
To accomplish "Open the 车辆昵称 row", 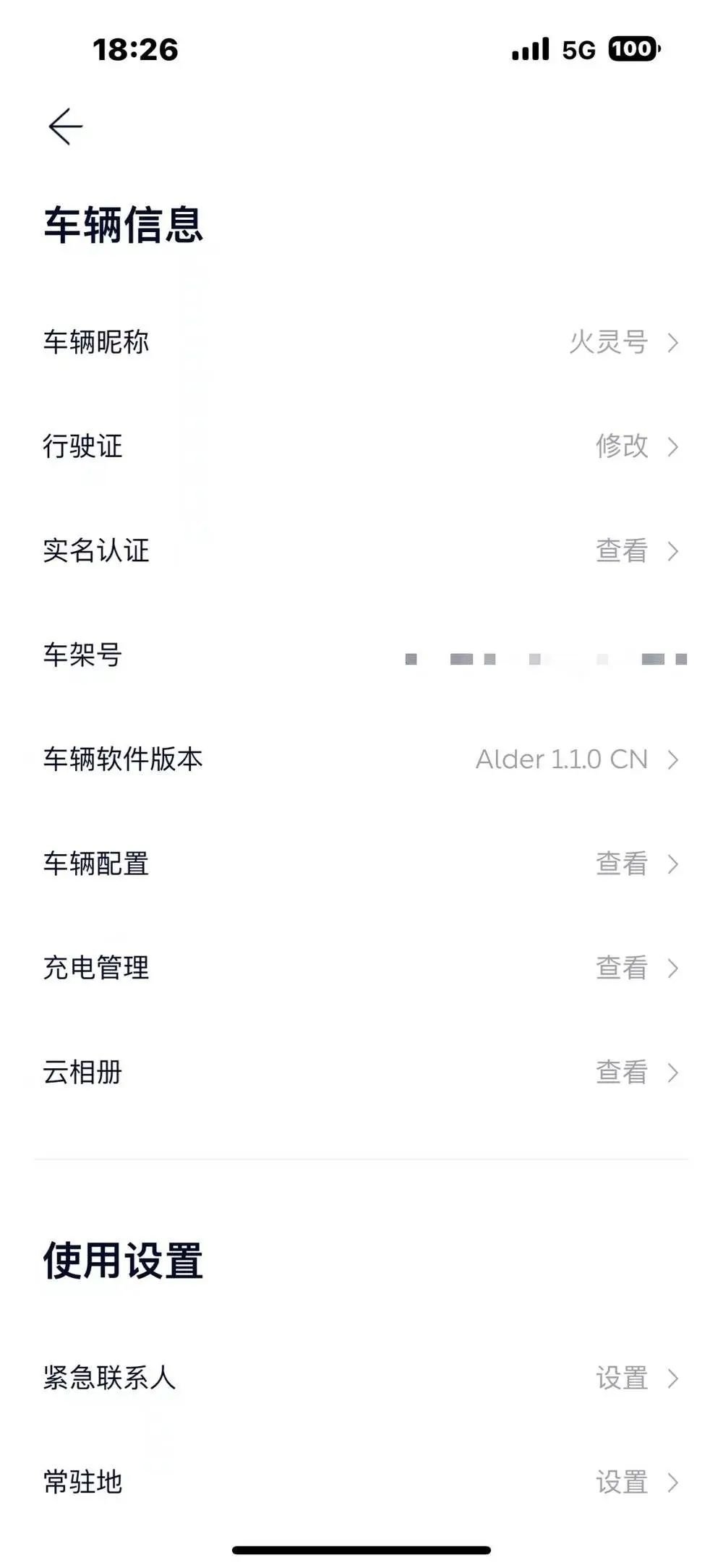I will [x=361, y=342].
